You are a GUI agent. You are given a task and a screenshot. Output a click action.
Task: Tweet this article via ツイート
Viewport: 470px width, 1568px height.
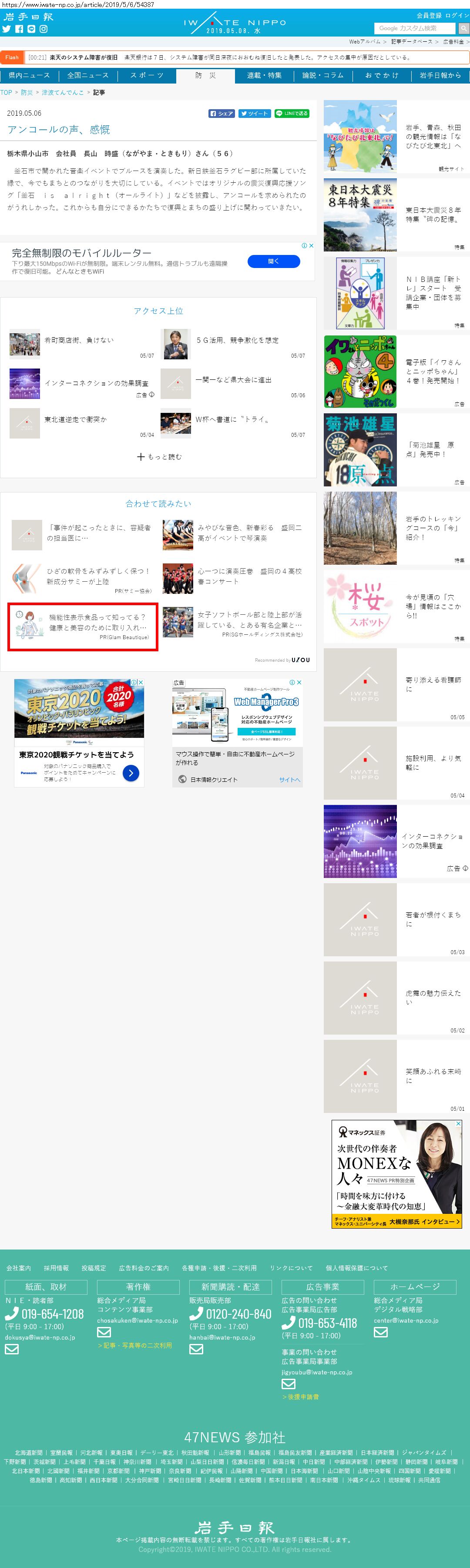click(x=254, y=113)
